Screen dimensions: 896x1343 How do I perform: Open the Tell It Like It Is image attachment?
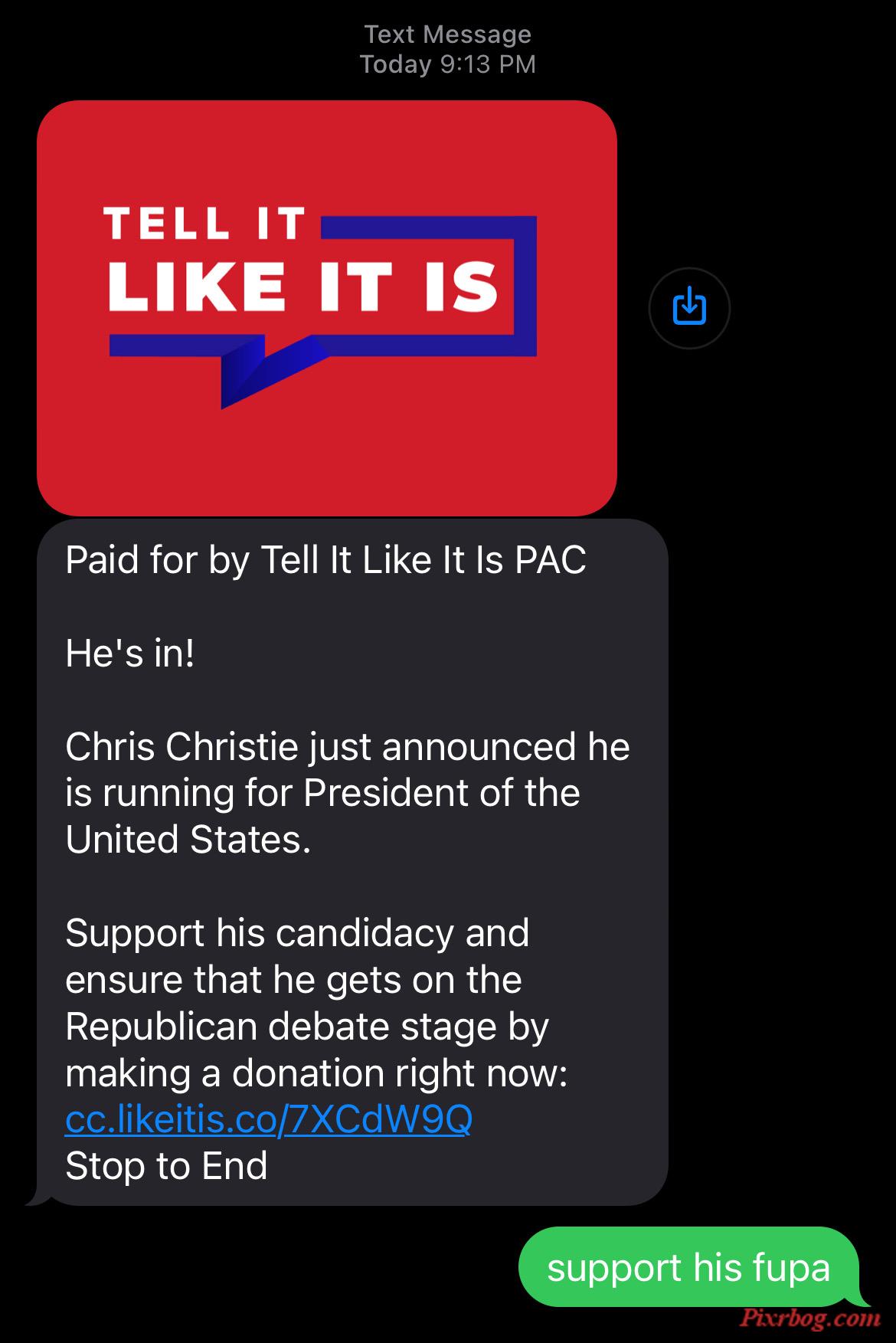(x=327, y=307)
